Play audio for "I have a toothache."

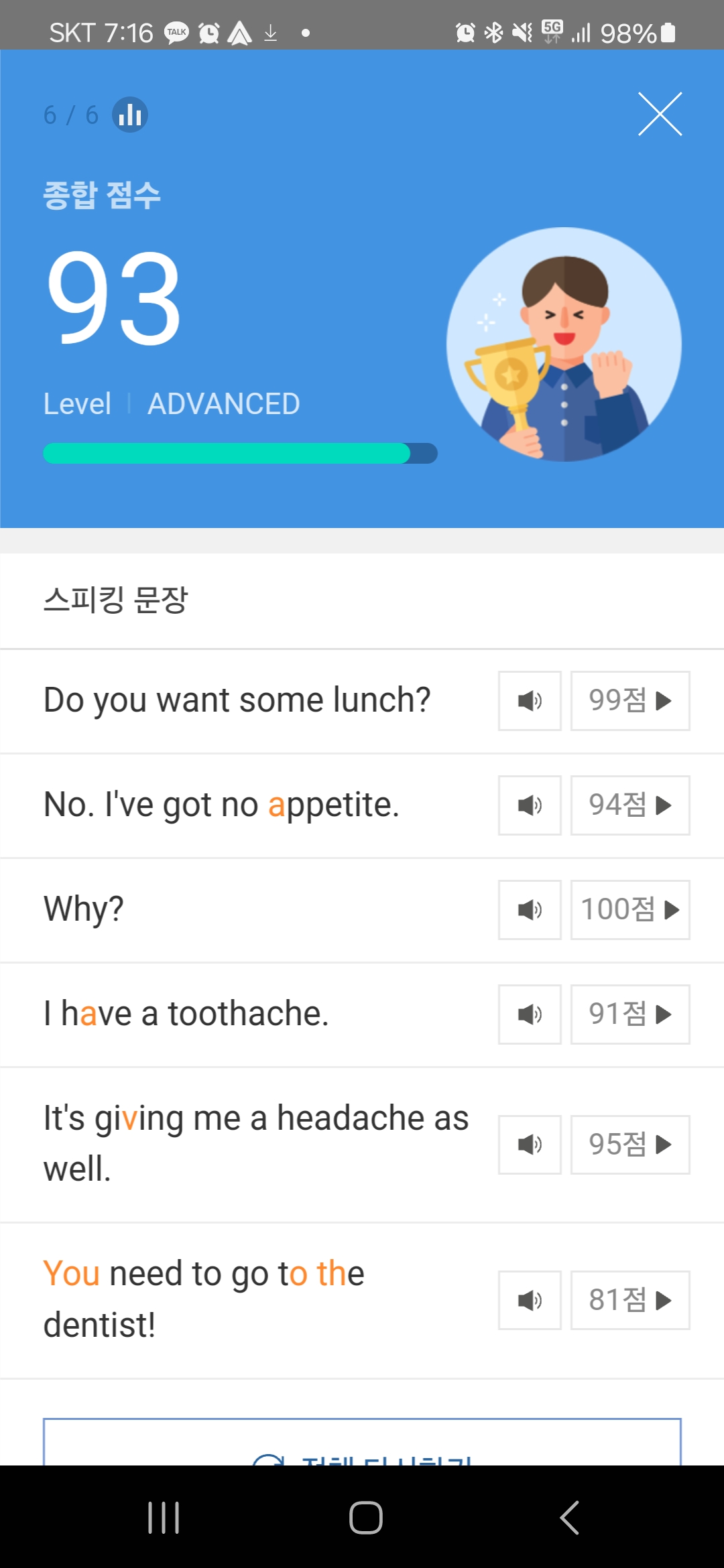530,1015
